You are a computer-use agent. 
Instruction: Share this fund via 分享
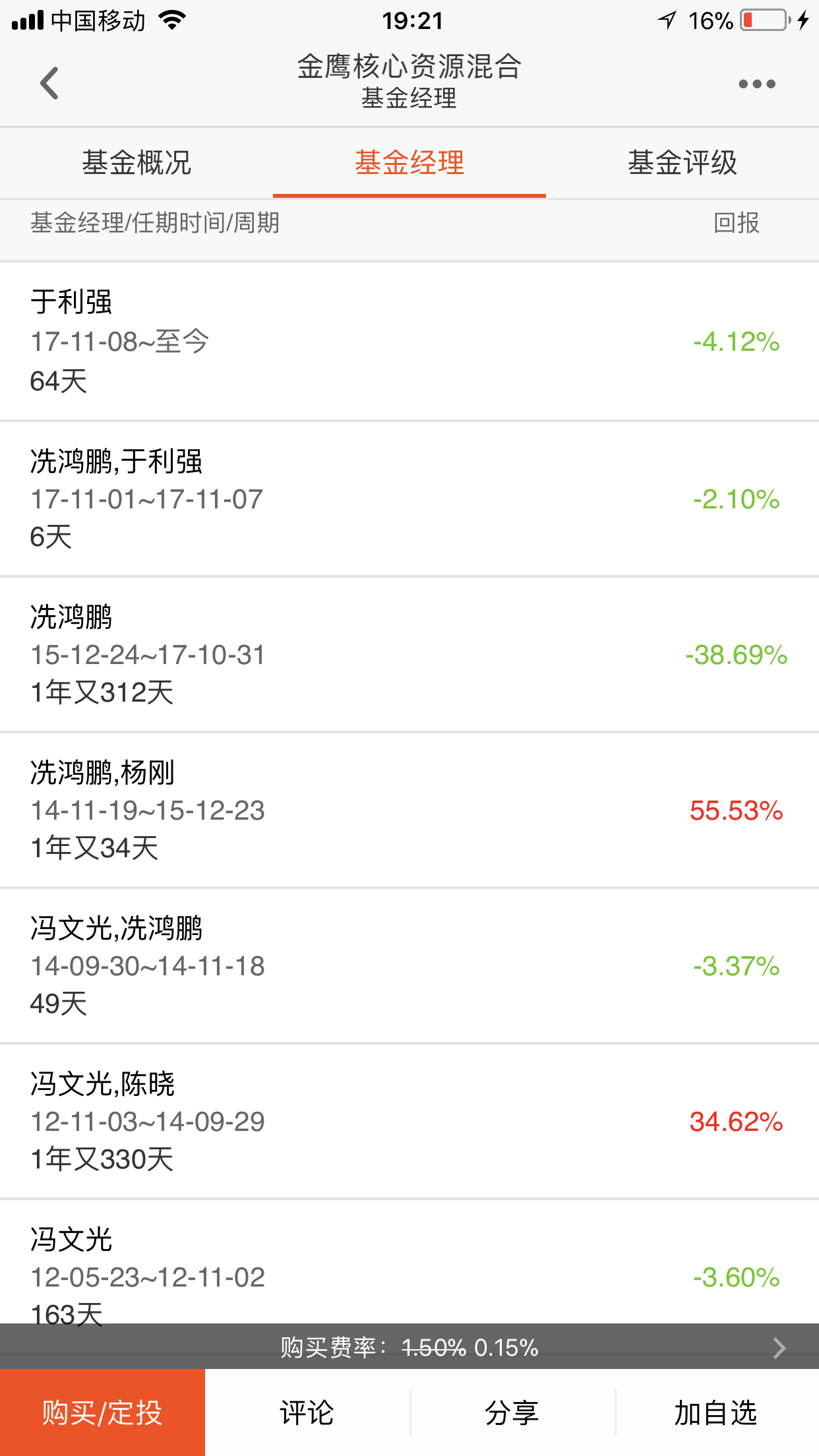(x=512, y=1412)
